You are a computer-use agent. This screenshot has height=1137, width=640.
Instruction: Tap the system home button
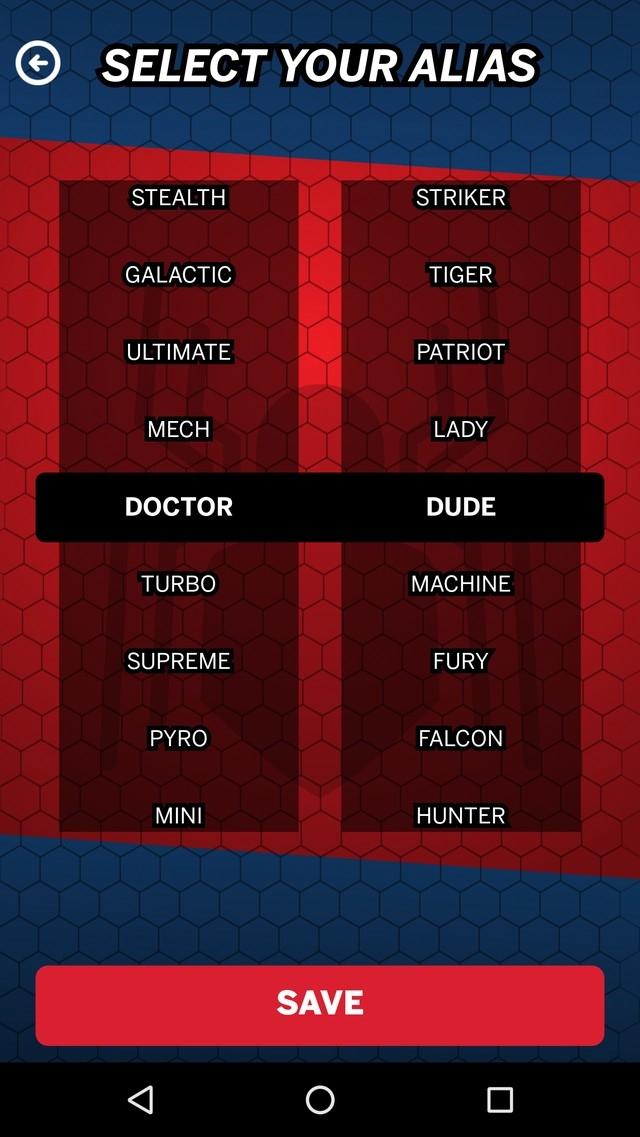[320, 1100]
